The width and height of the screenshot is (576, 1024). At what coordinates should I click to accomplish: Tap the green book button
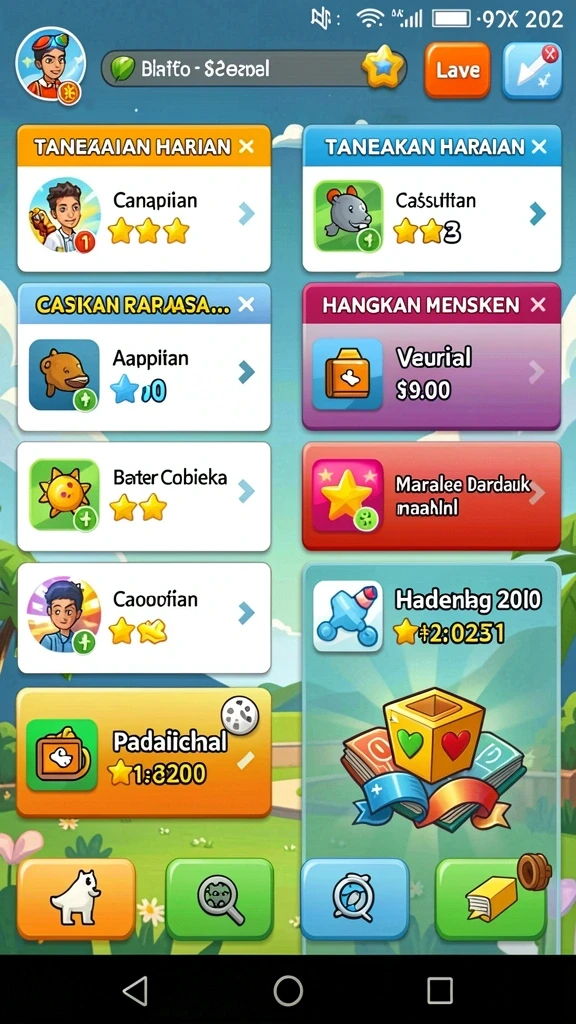(491, 899)
